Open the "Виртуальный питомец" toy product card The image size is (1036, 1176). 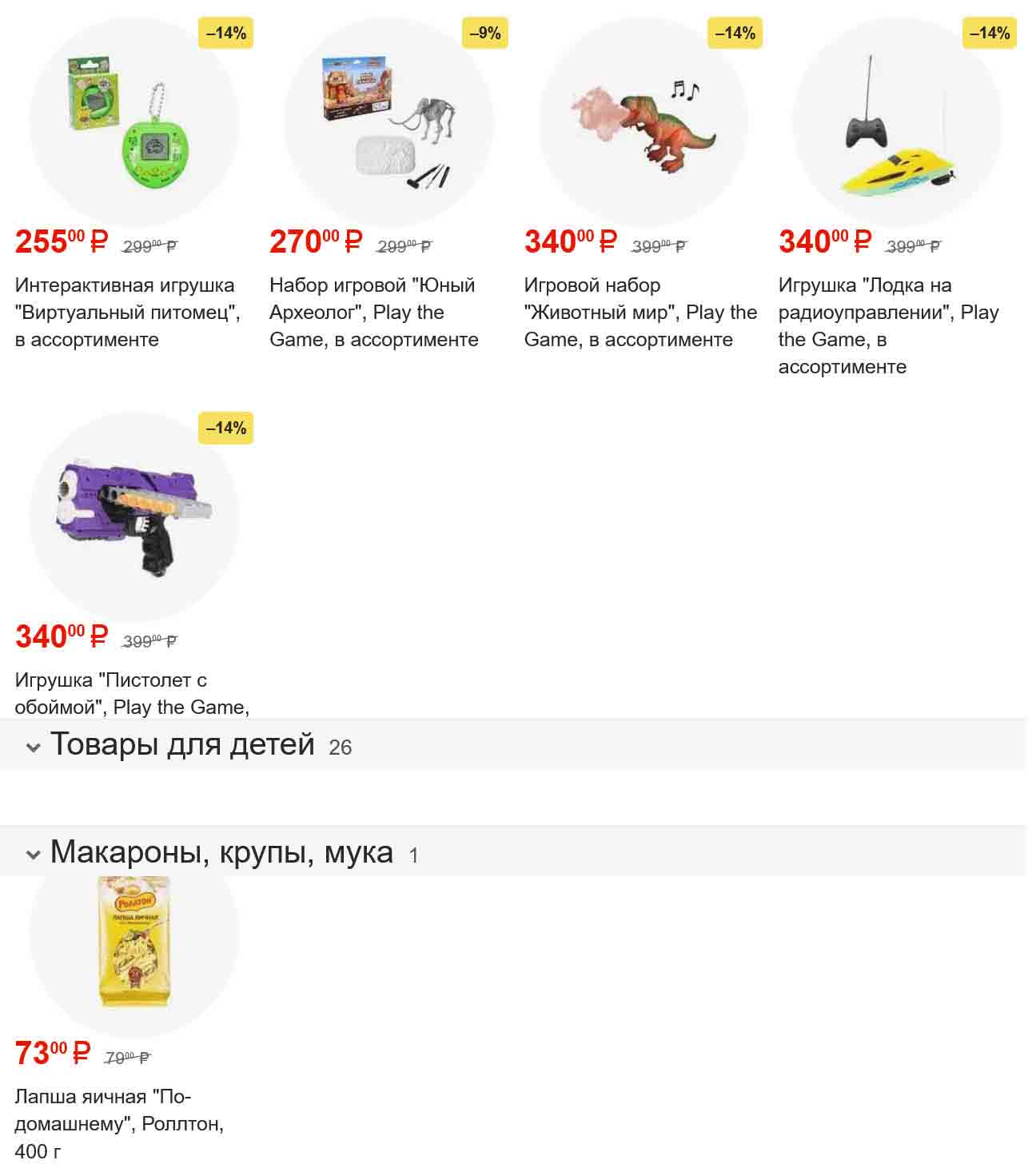[133, 122]
